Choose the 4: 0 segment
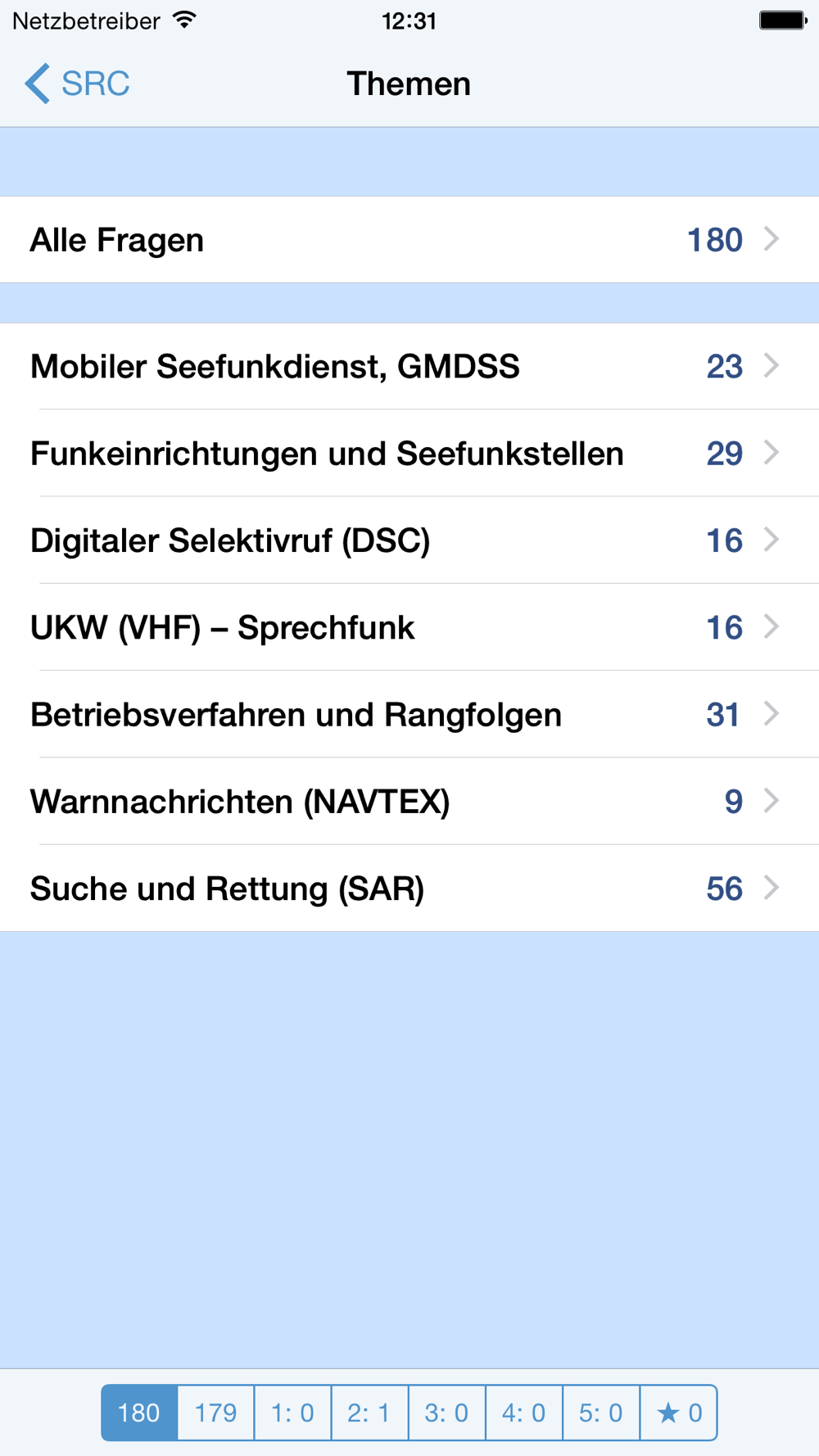 pyautogui.click(x=524, y=1413)
